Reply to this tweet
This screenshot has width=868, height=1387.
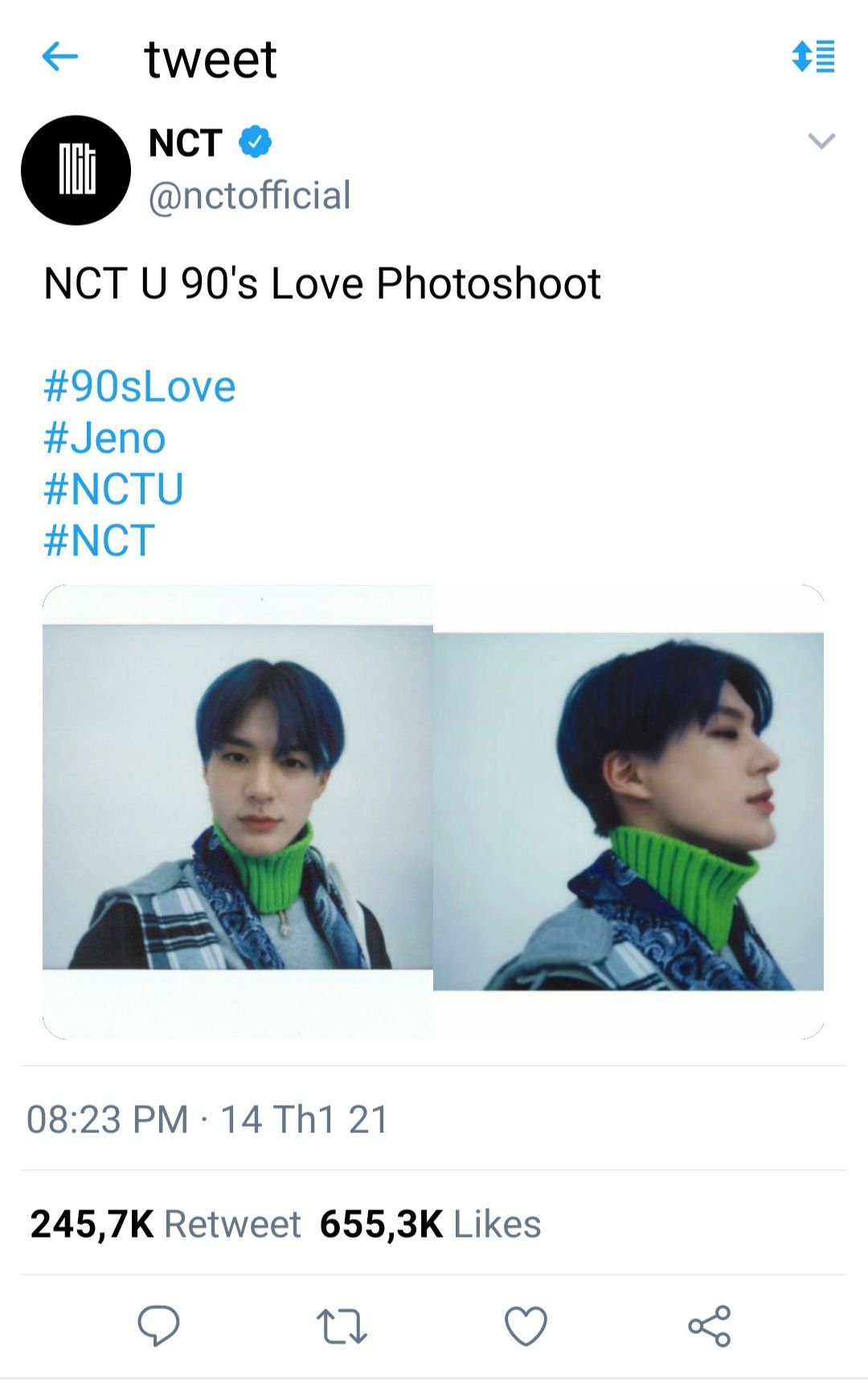[158, 1325]
